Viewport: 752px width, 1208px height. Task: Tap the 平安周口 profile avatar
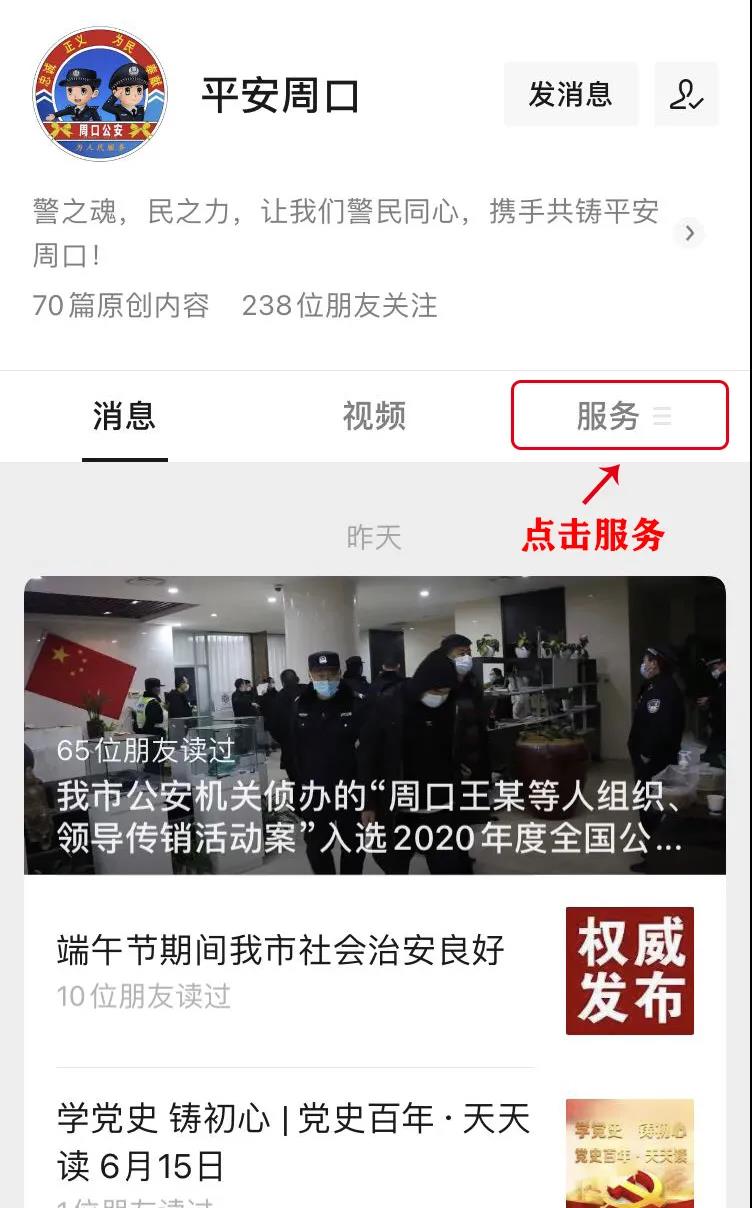click(100, 96)
